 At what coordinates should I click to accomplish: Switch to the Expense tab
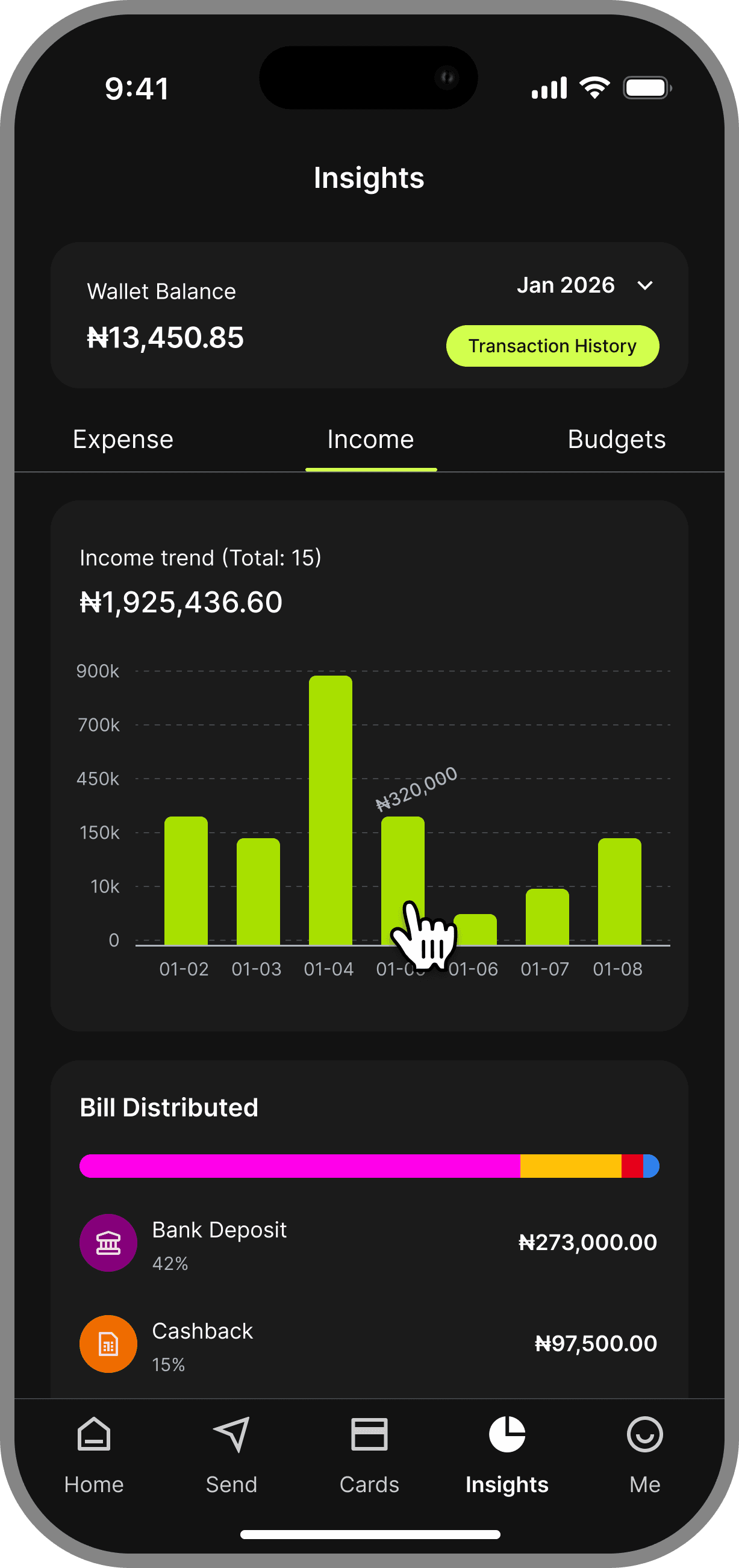tap(123, 440)
